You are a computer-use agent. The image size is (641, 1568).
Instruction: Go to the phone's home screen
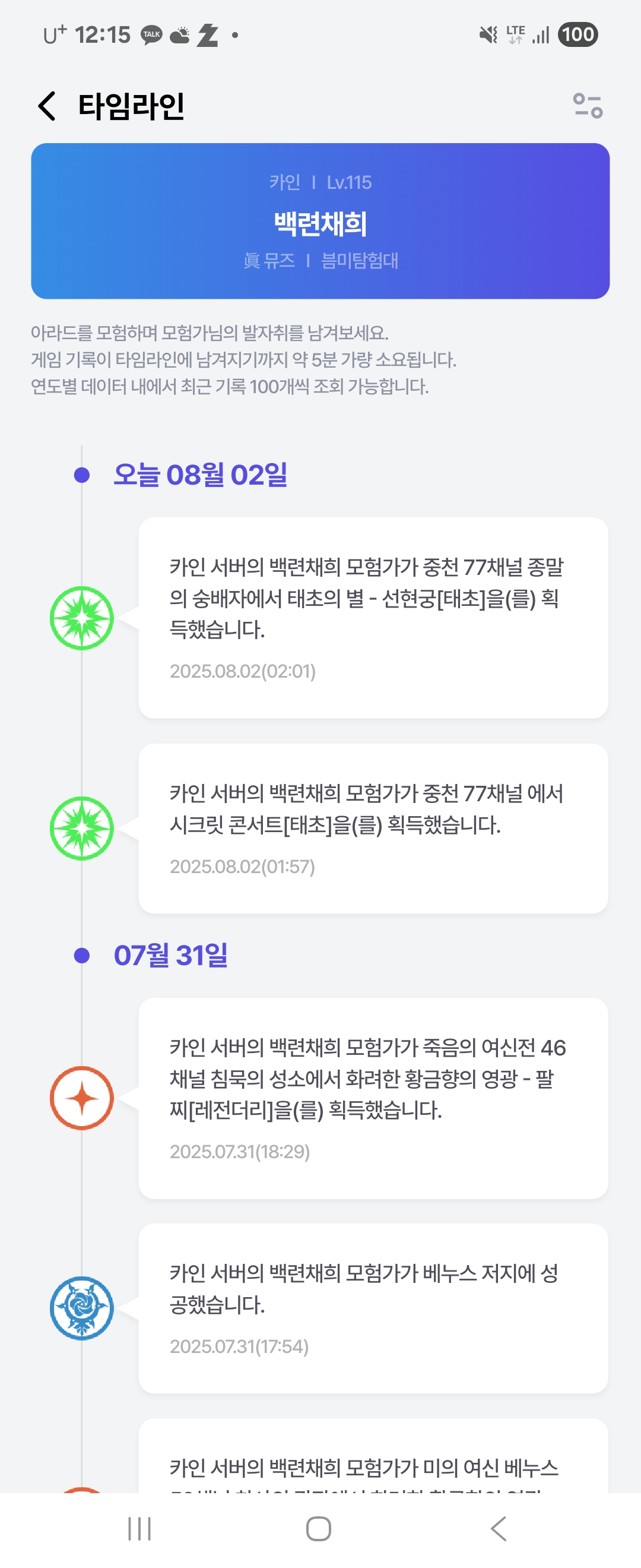(x=319, y=1528)
